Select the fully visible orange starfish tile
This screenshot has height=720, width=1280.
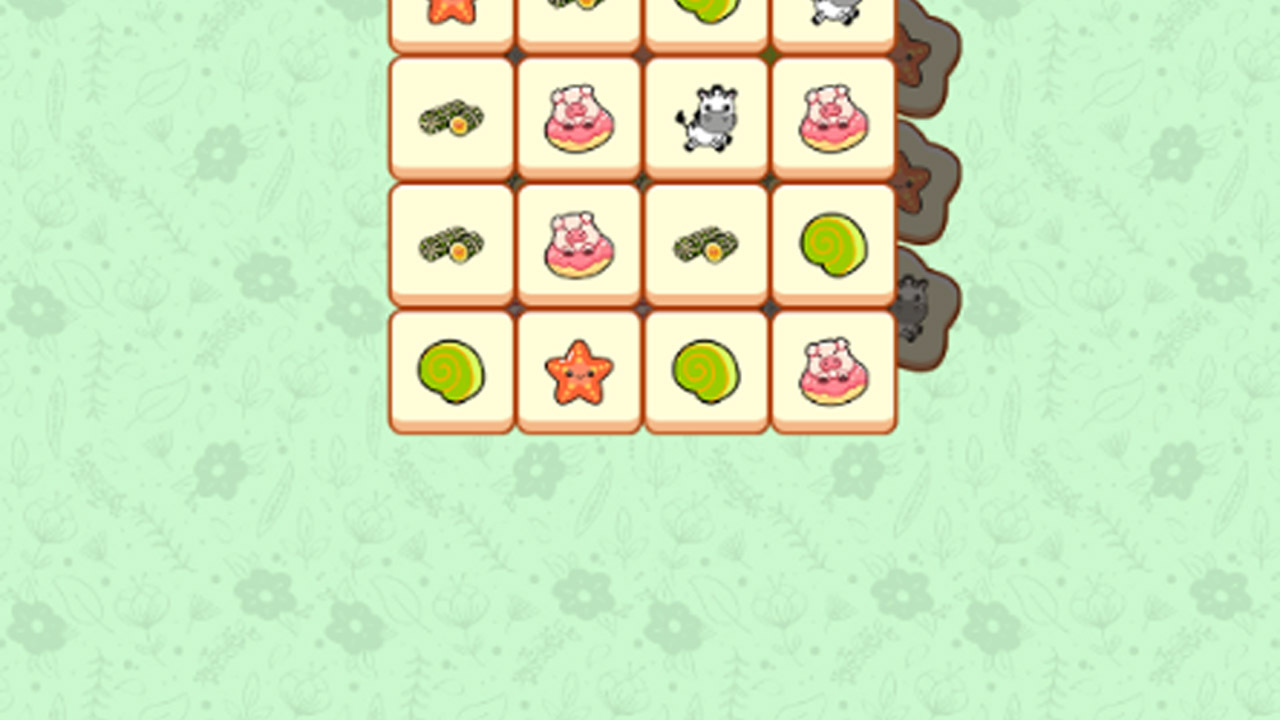pyautogui.click(x=578, y=372)
